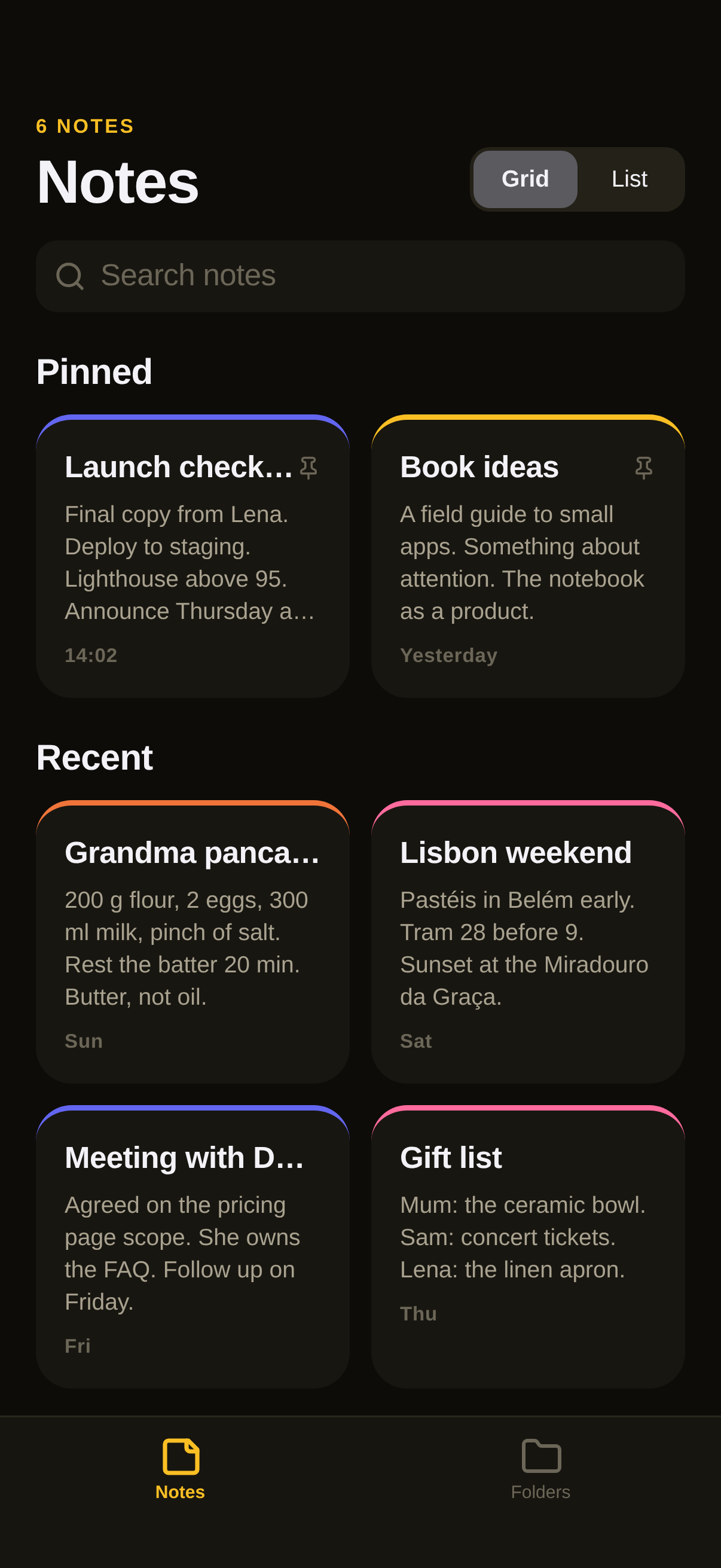Open the Gift list note

pos(528,1247)
